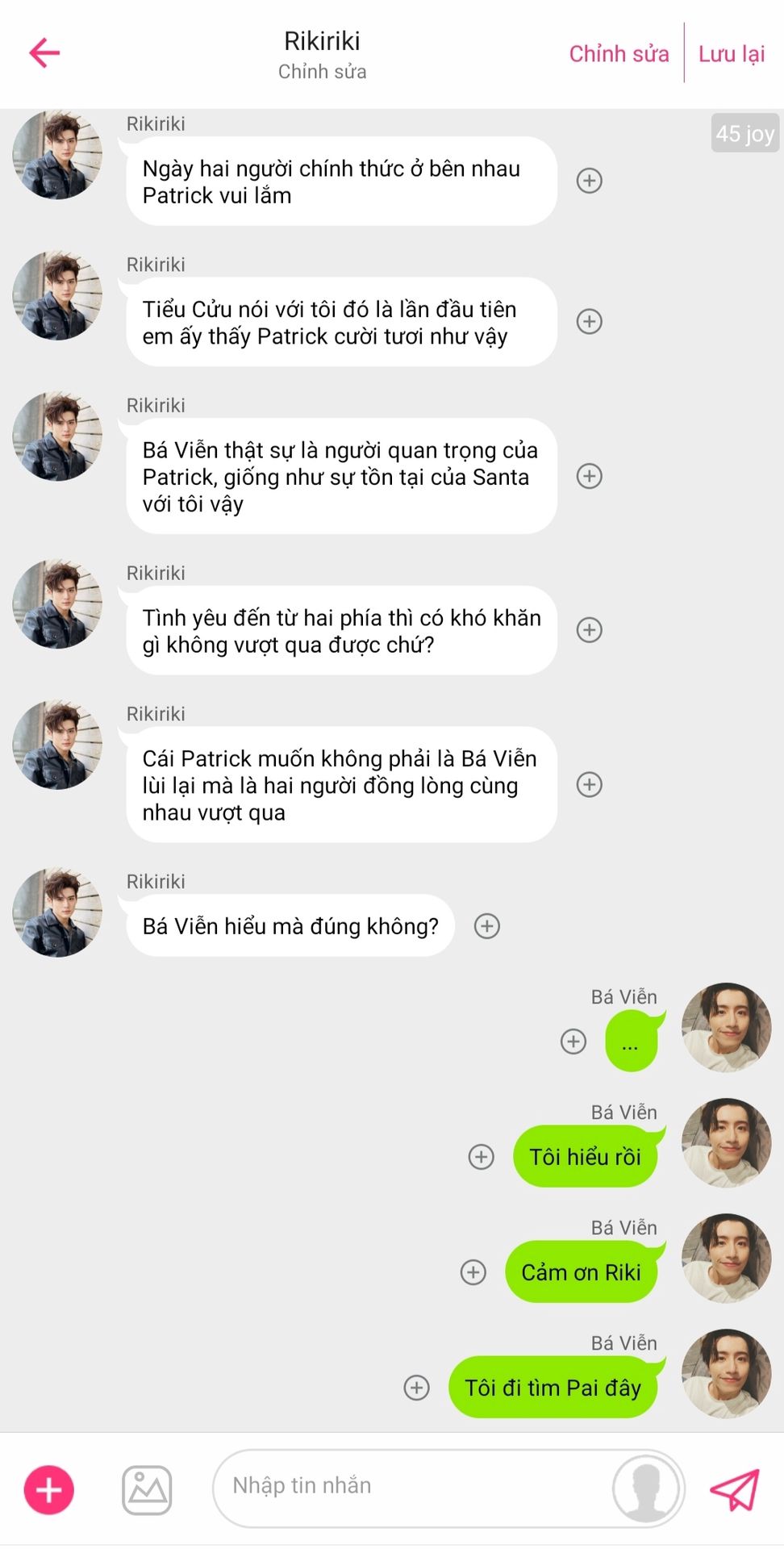The image size is (784, 1549).
Task: Tap plus icon next to 'Bá Viễn hiểu mà' message
Action: [486, 925]
